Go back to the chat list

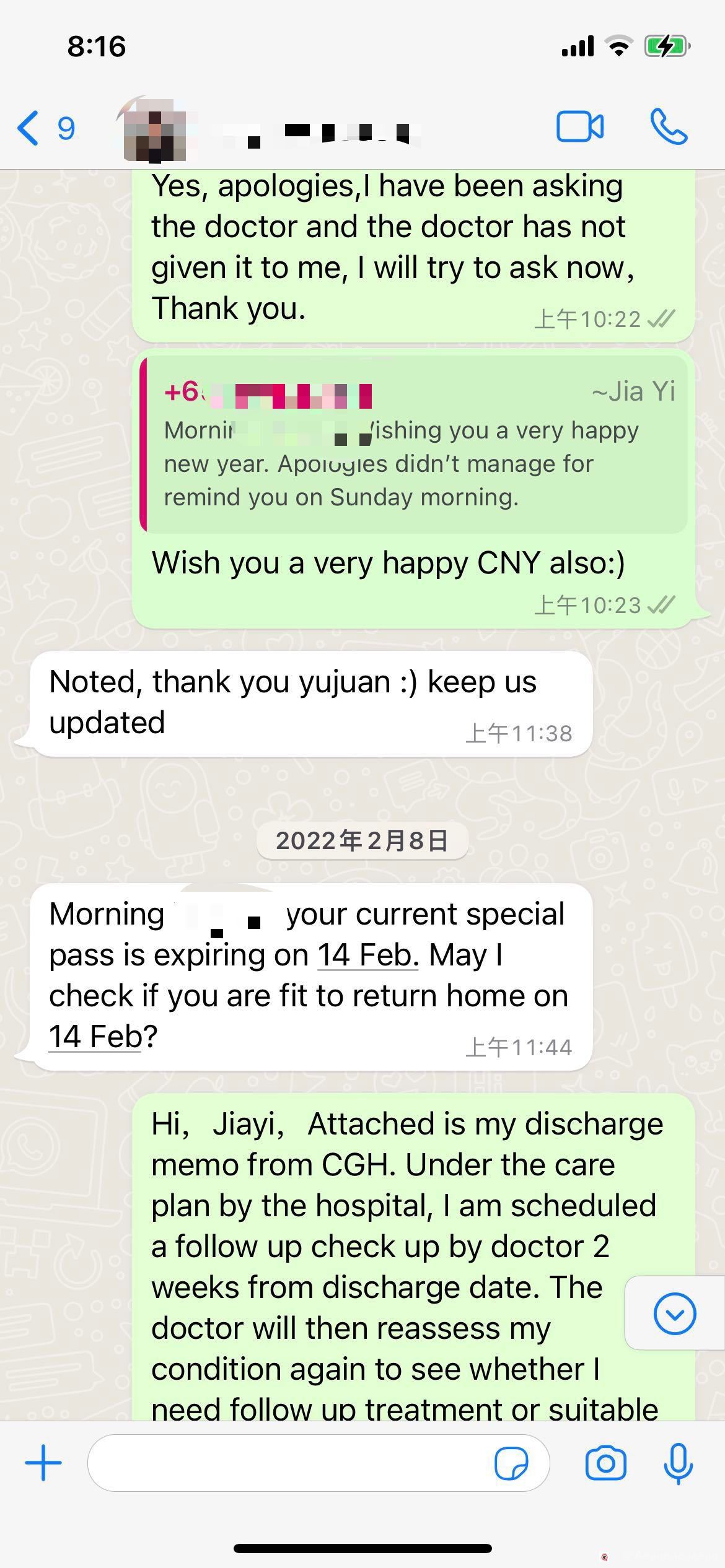point(43,128)
